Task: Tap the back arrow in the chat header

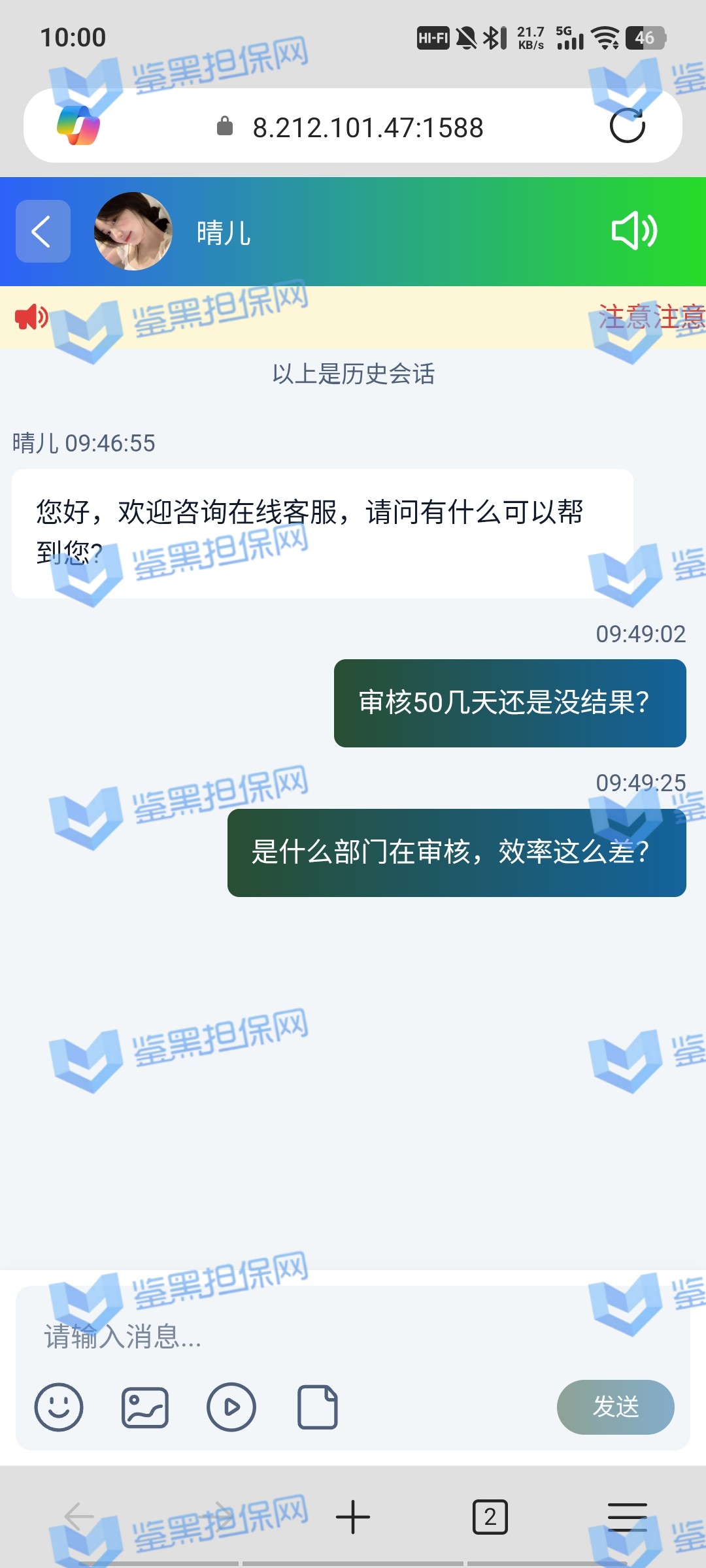Action: click(43, 231)
